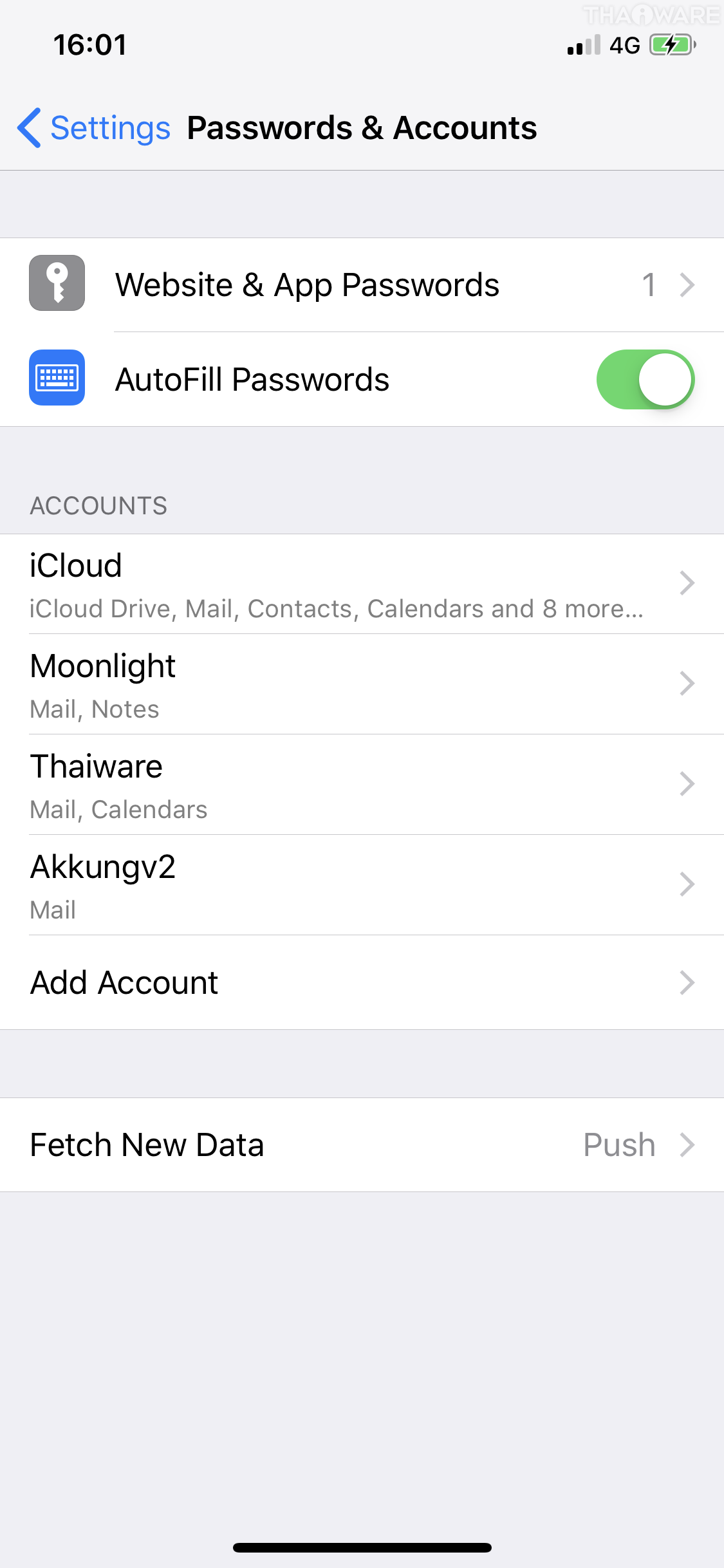Select Add Account
This screenshot has height=1568, width=724.
pyautogui.click(x=362, y=983)
